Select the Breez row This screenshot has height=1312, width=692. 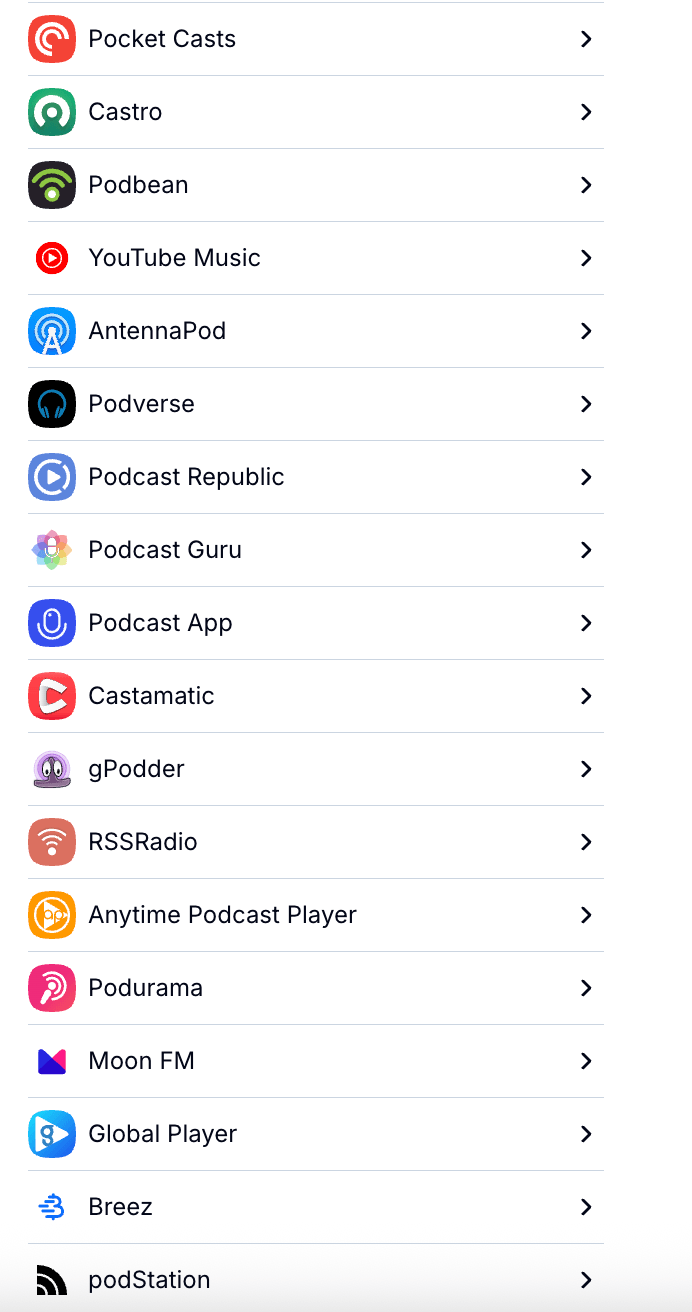click(x=316, y=1207)
